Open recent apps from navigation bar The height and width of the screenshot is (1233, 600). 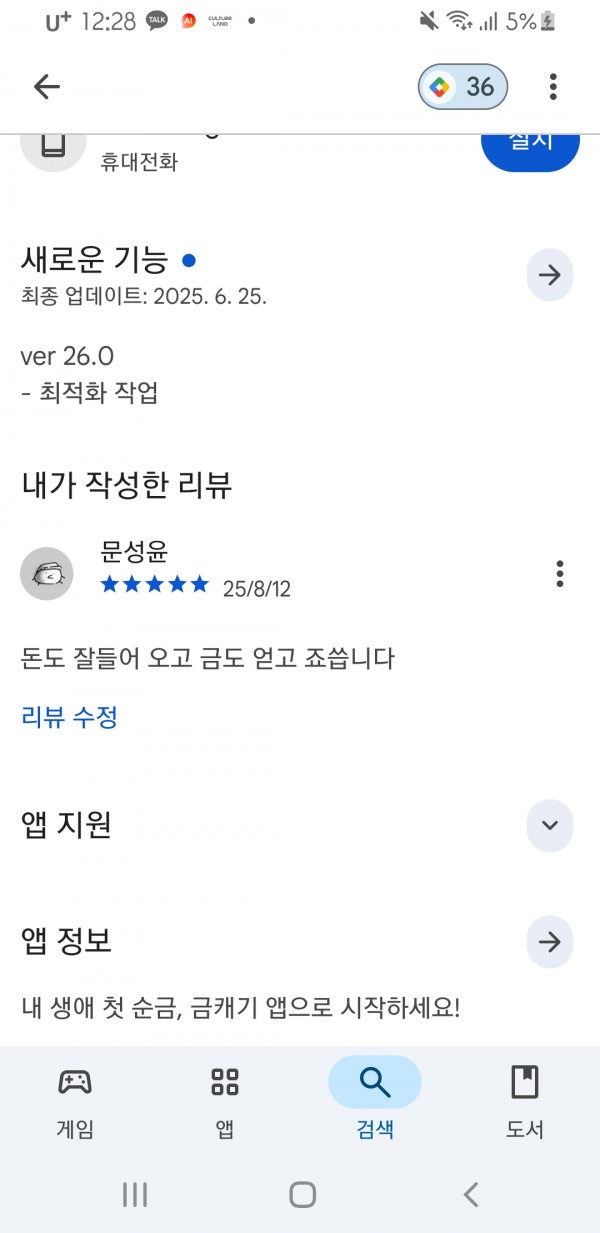pos(134,1194)
